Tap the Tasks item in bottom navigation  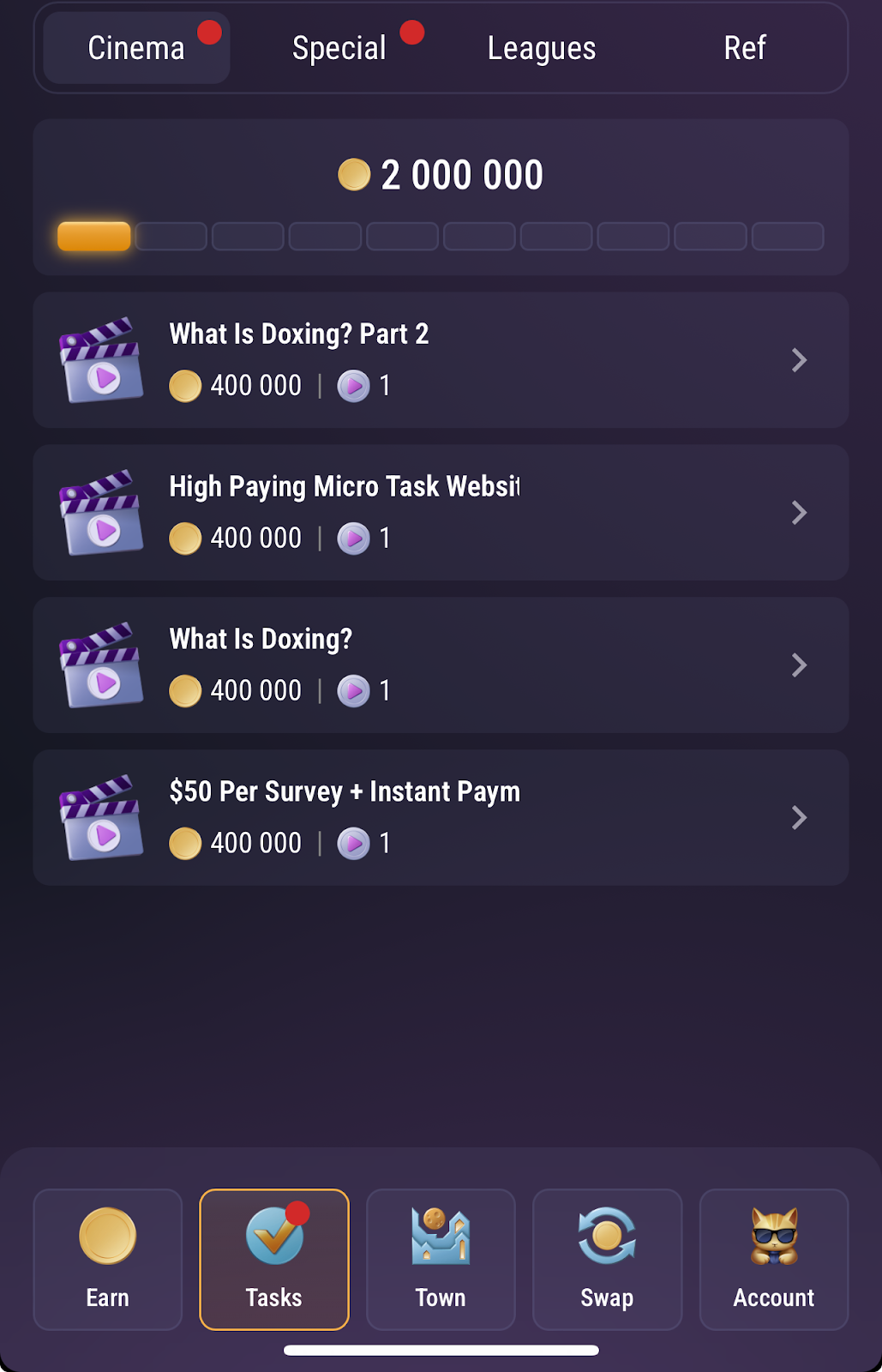[274, 1259]
